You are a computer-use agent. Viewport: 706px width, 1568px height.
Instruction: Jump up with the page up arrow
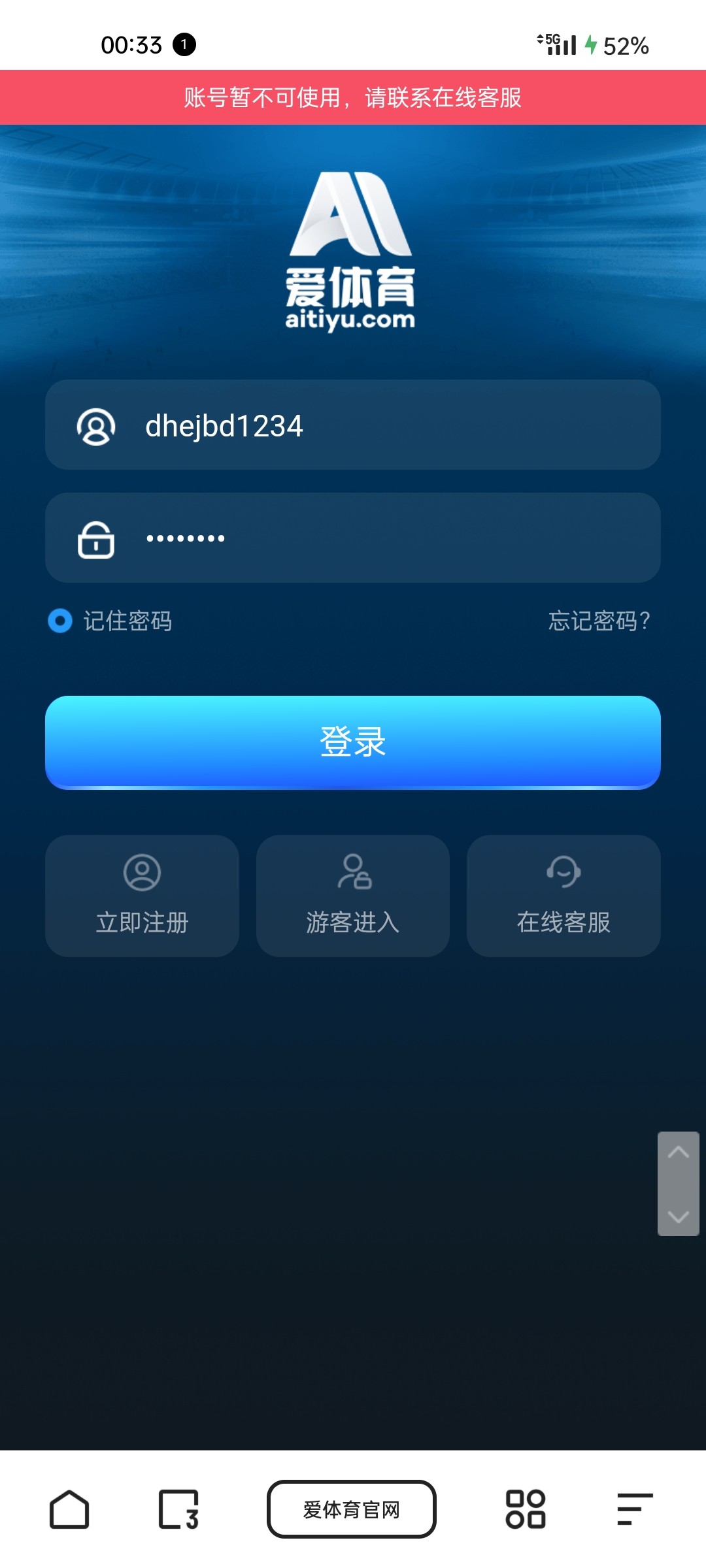click(679, 1153)
